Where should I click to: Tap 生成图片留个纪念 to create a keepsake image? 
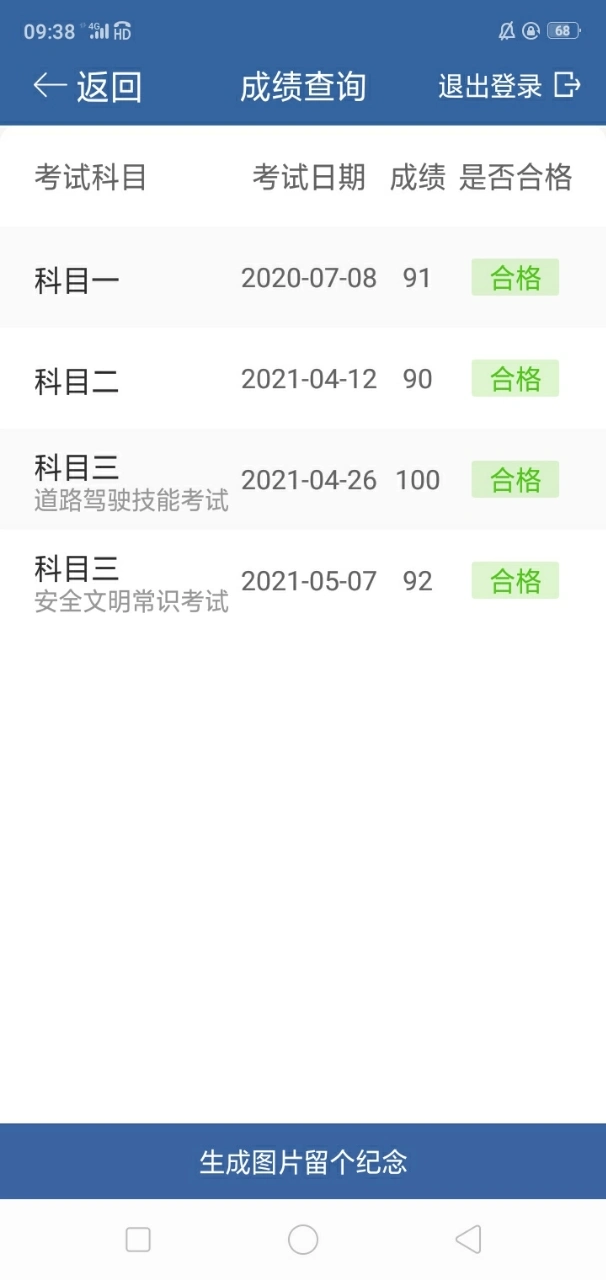point(303,1161)
